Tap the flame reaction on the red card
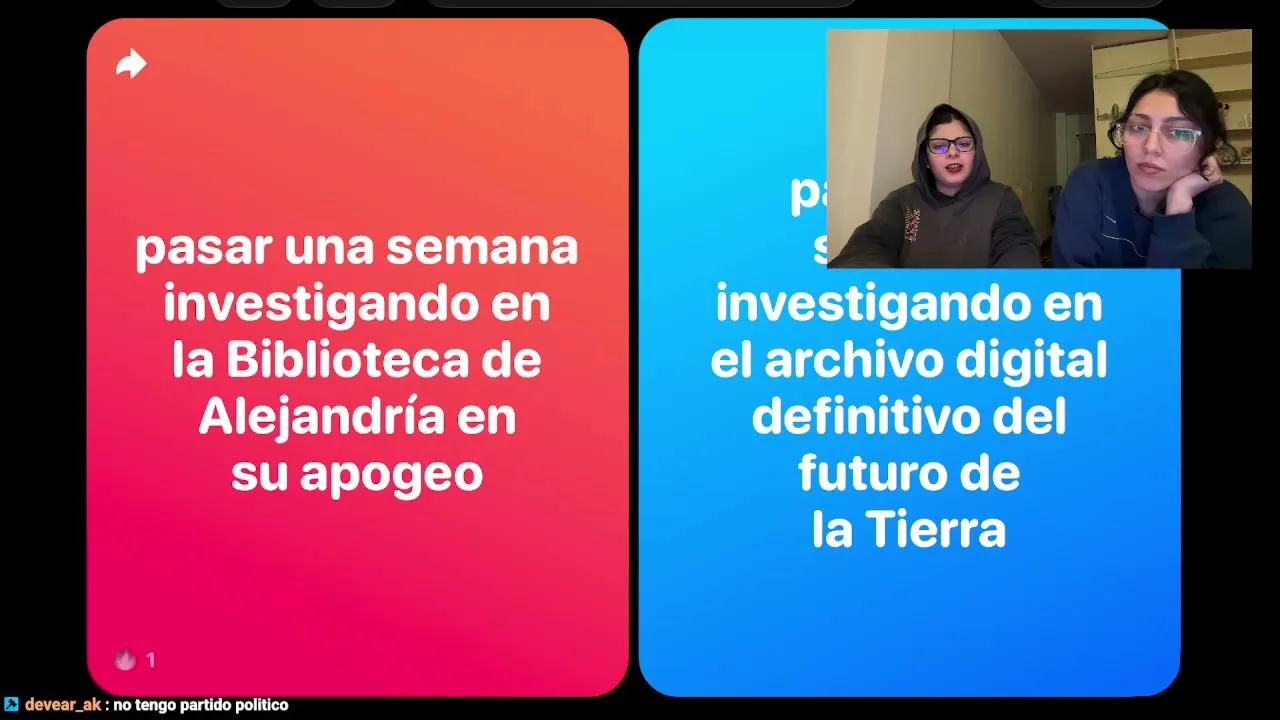The width and height of the screenshot is (1280, 720). click(126, 660)
